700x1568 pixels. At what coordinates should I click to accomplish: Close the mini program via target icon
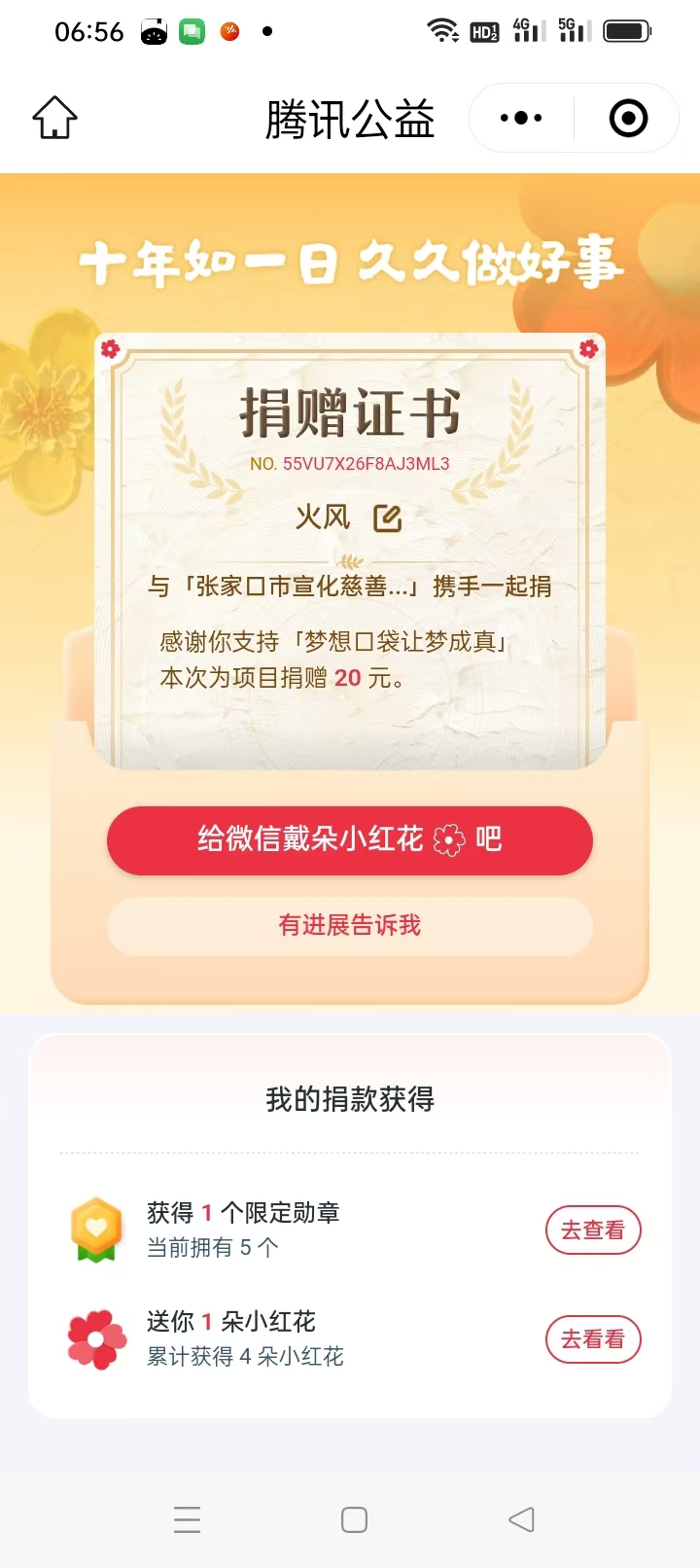pyautogui.click(x=628, y=118)
